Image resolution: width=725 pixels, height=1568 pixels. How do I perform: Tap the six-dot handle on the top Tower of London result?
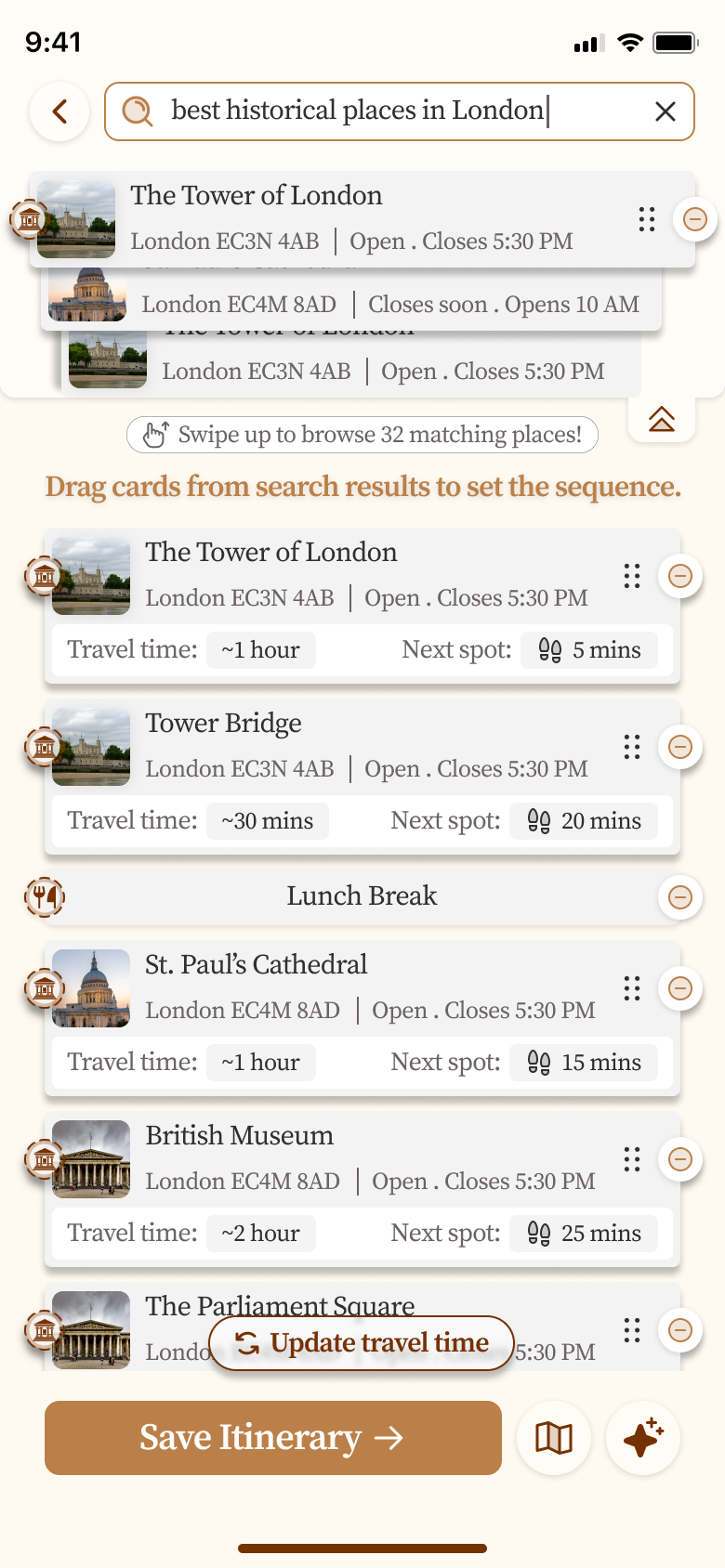(x=647, y=219)
